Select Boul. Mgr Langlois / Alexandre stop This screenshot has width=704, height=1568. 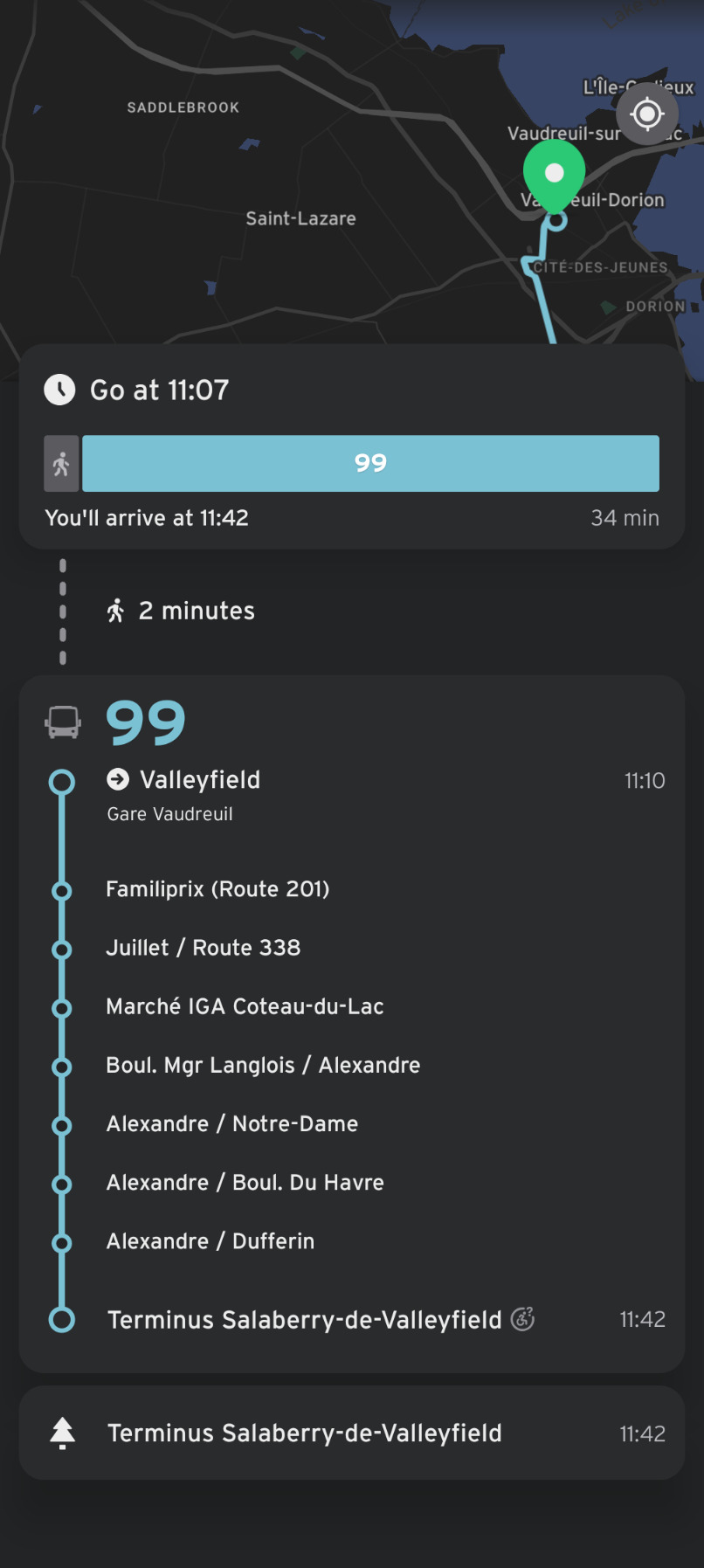pyautogui.click(x=263, y=1066)
